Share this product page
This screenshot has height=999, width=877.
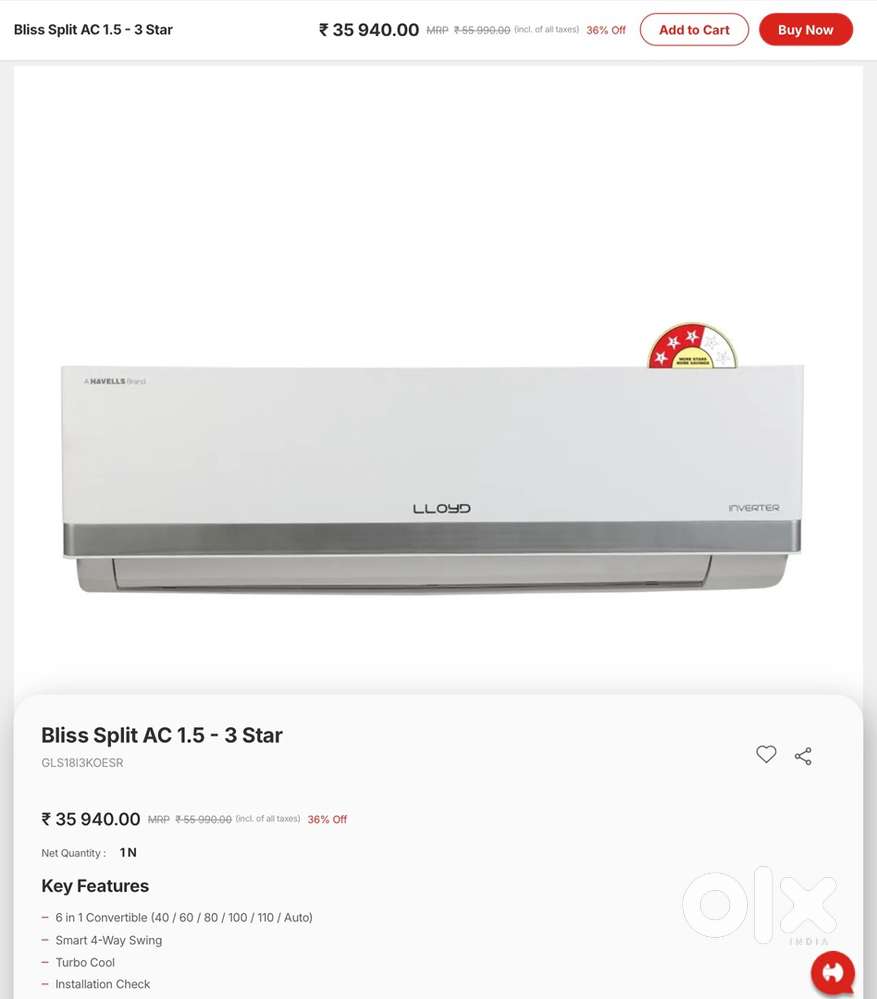pos(803,756)
